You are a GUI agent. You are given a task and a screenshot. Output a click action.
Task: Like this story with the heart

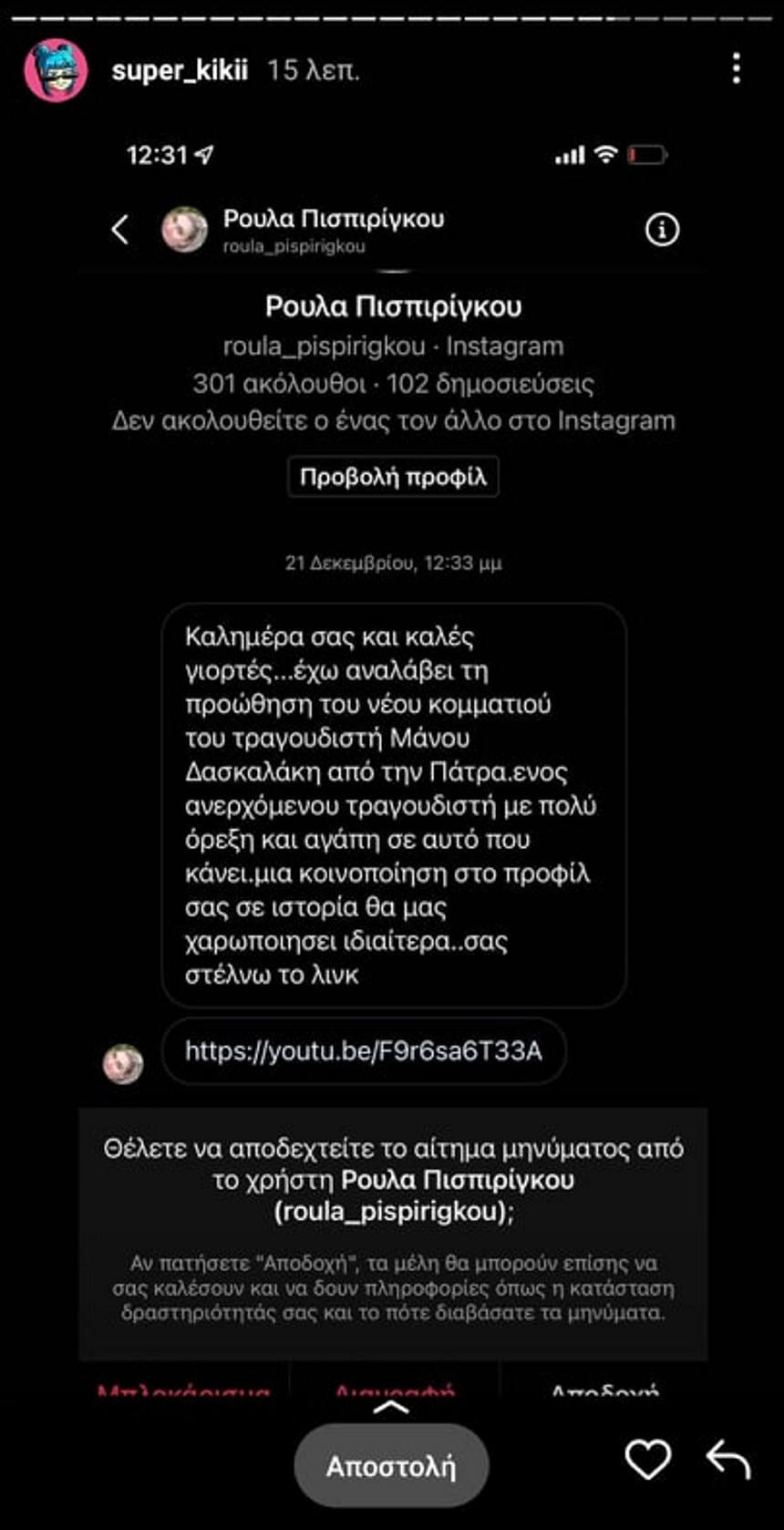pos(648,1460)
